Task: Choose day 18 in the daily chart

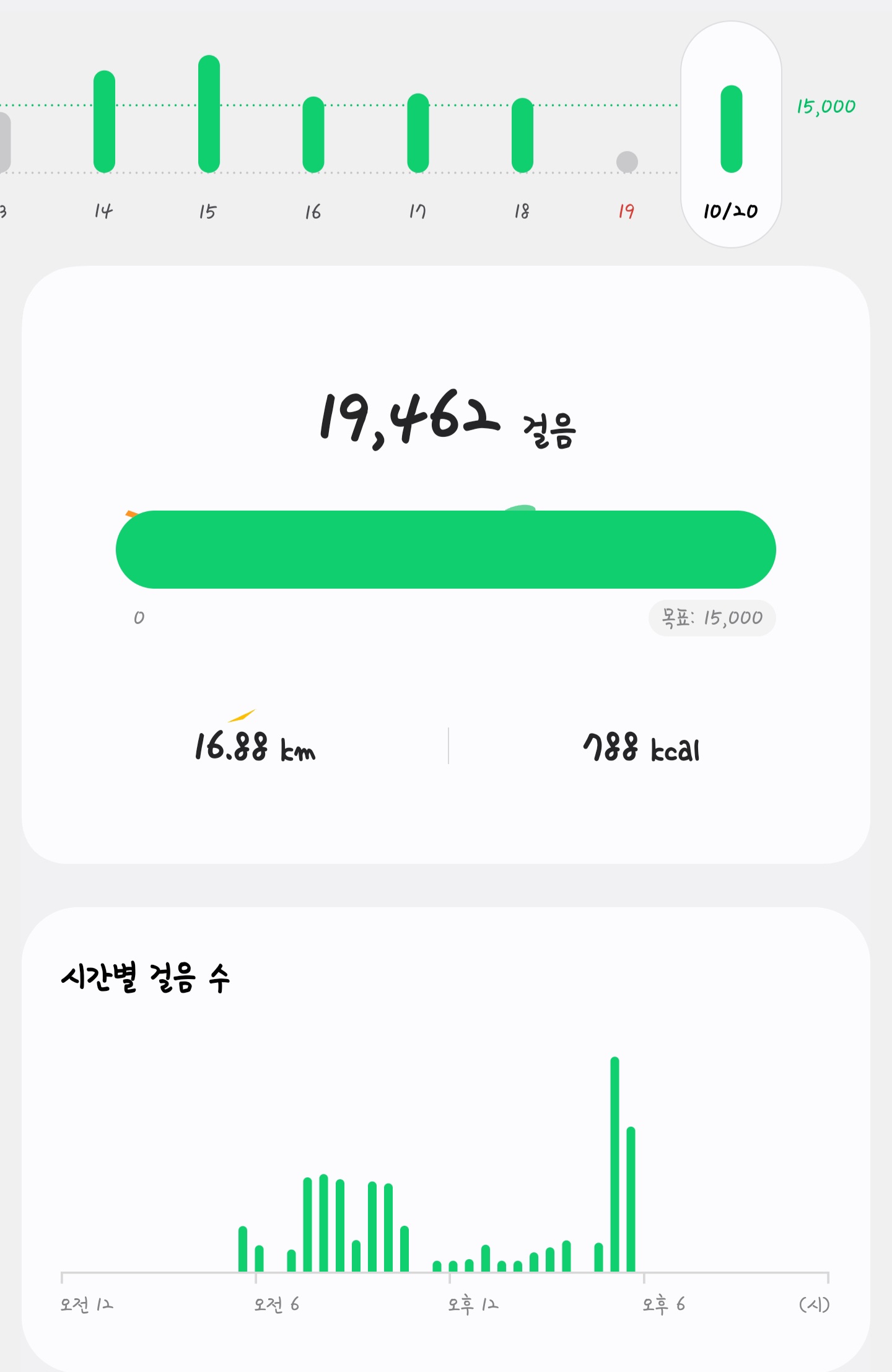Action: pos(522,135)
